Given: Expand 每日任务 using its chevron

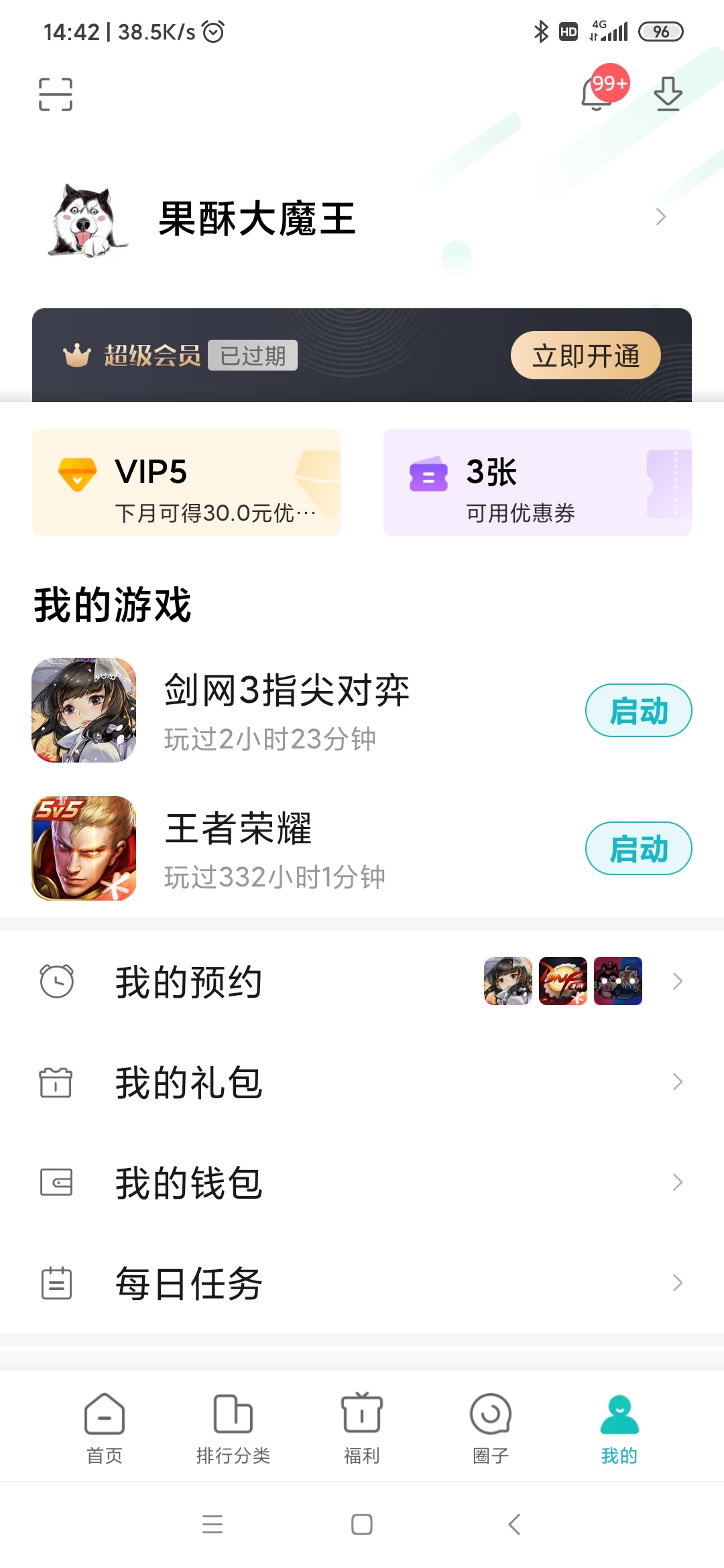Looking at the screenshot, I should tap(677, 1283).
